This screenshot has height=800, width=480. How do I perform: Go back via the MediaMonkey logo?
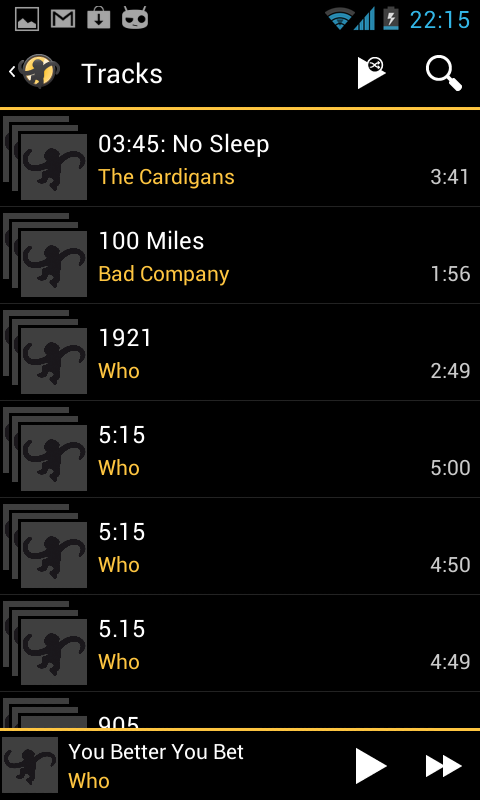pos(35,73)
